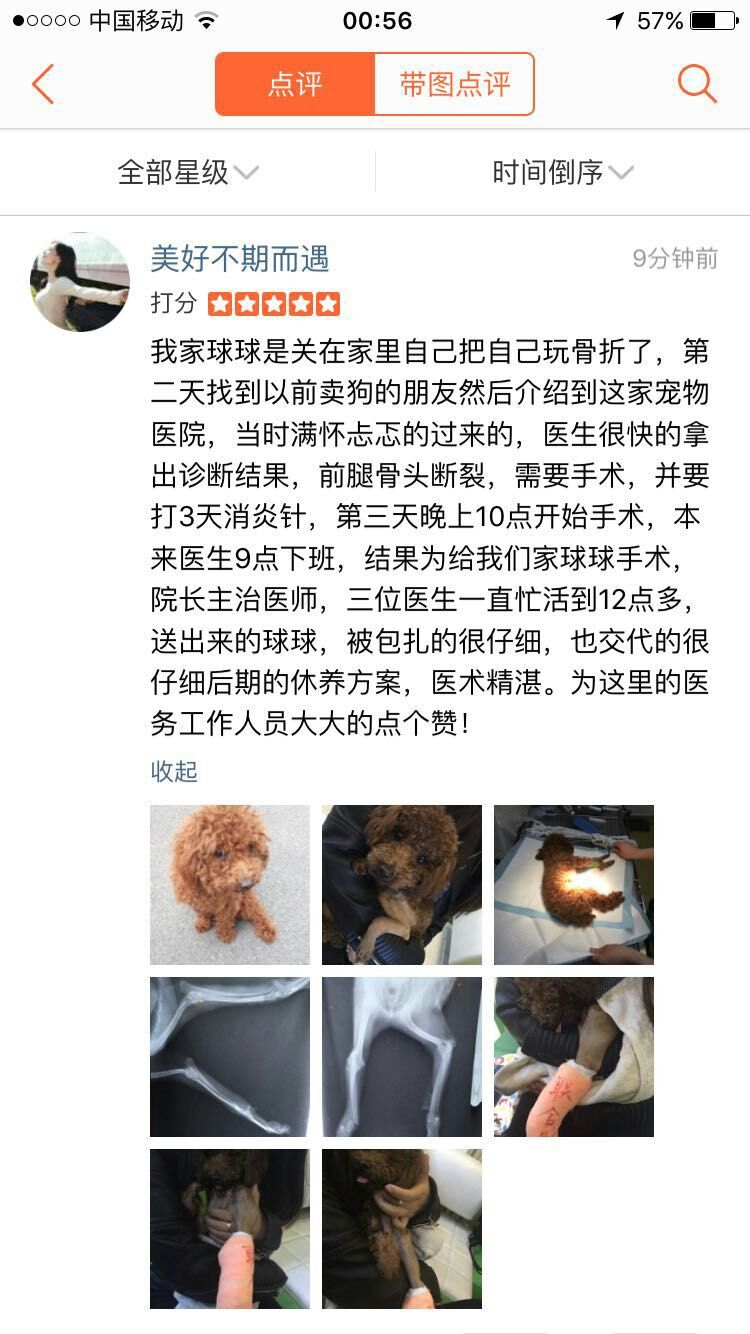The height and width of the screenshot is (1334, 750).
Task: Open the 时间倒序 sort dropdown
Action: pos(562,172)
